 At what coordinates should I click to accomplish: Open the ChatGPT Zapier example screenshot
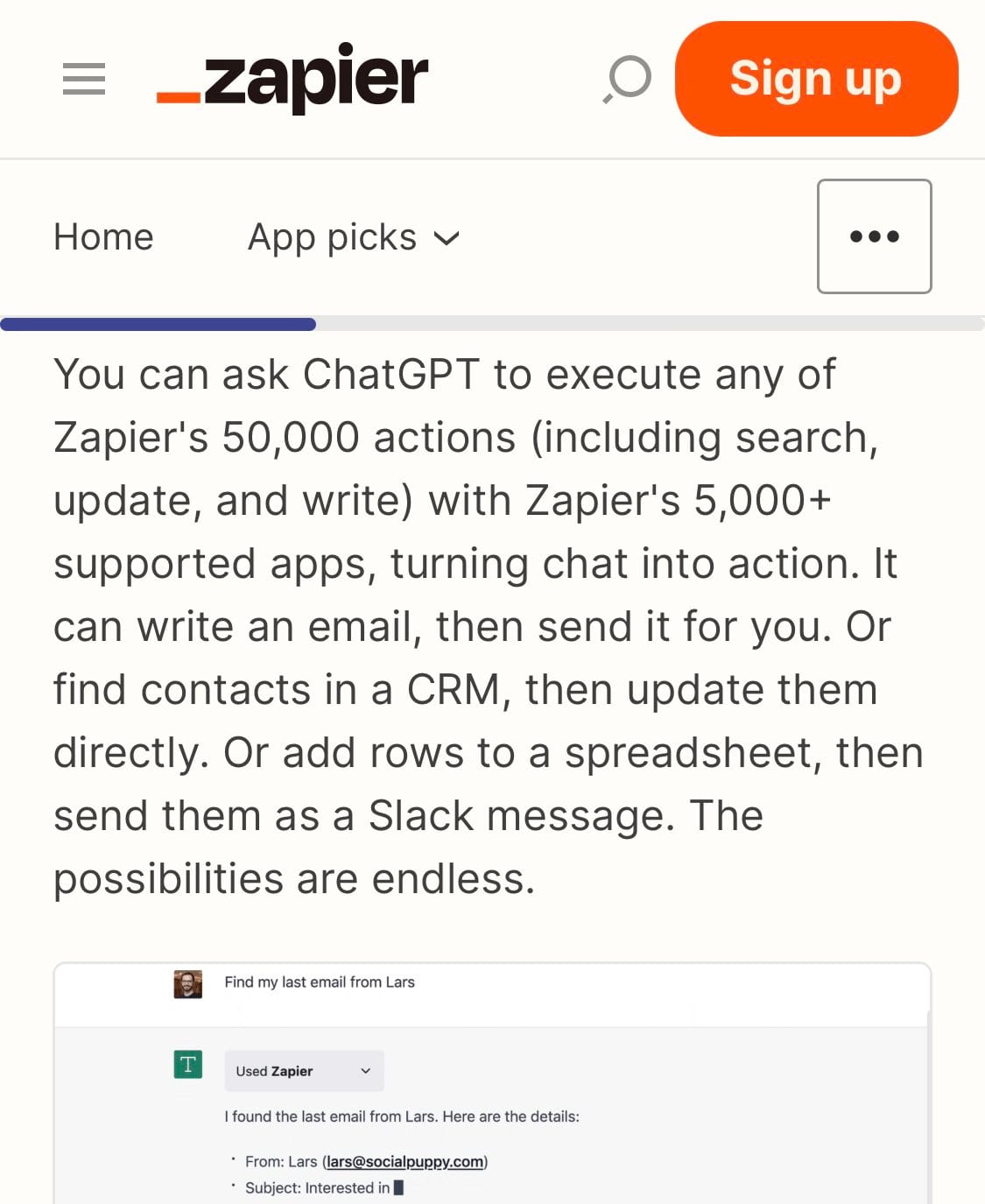[492, 1083]
